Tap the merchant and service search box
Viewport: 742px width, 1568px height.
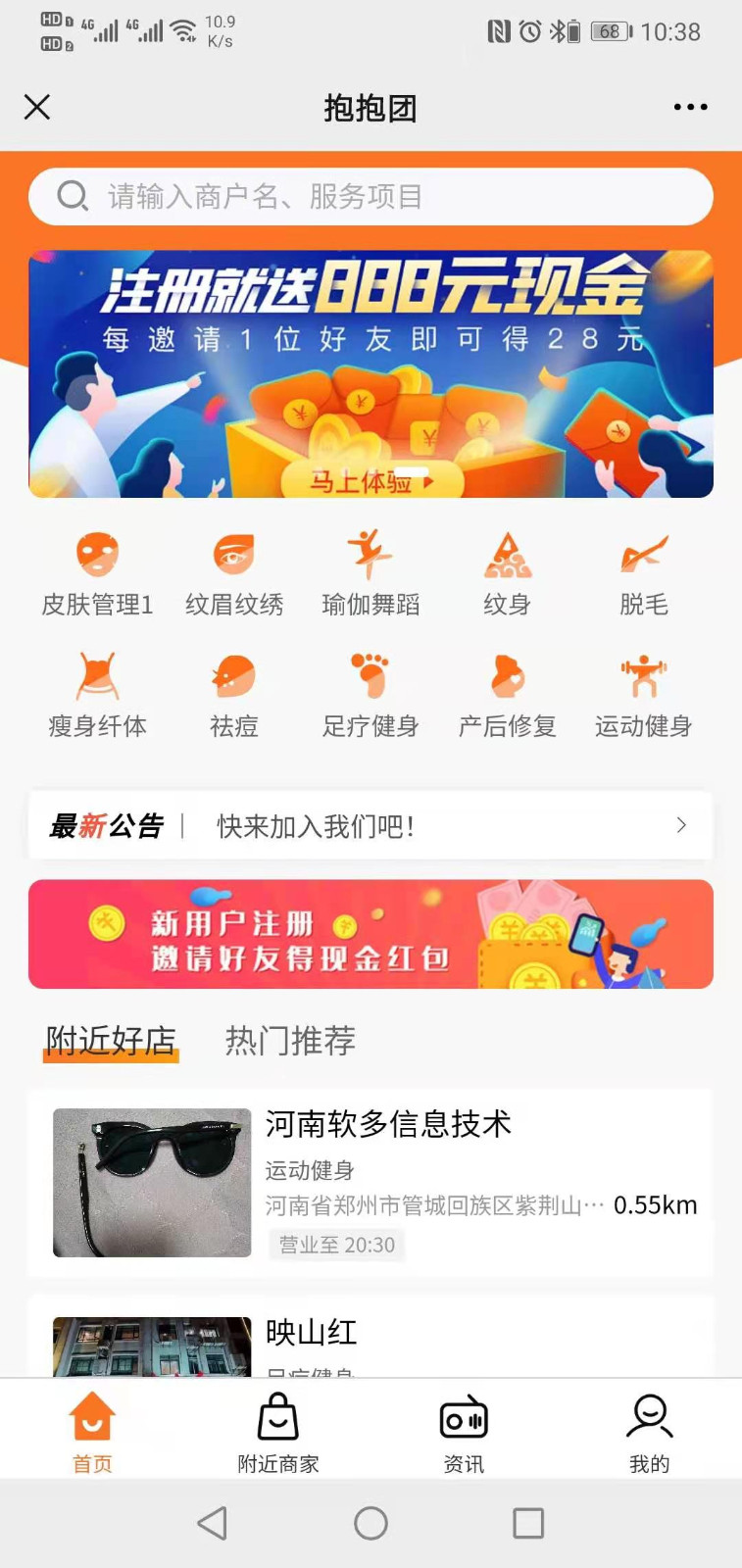point(371,196)
